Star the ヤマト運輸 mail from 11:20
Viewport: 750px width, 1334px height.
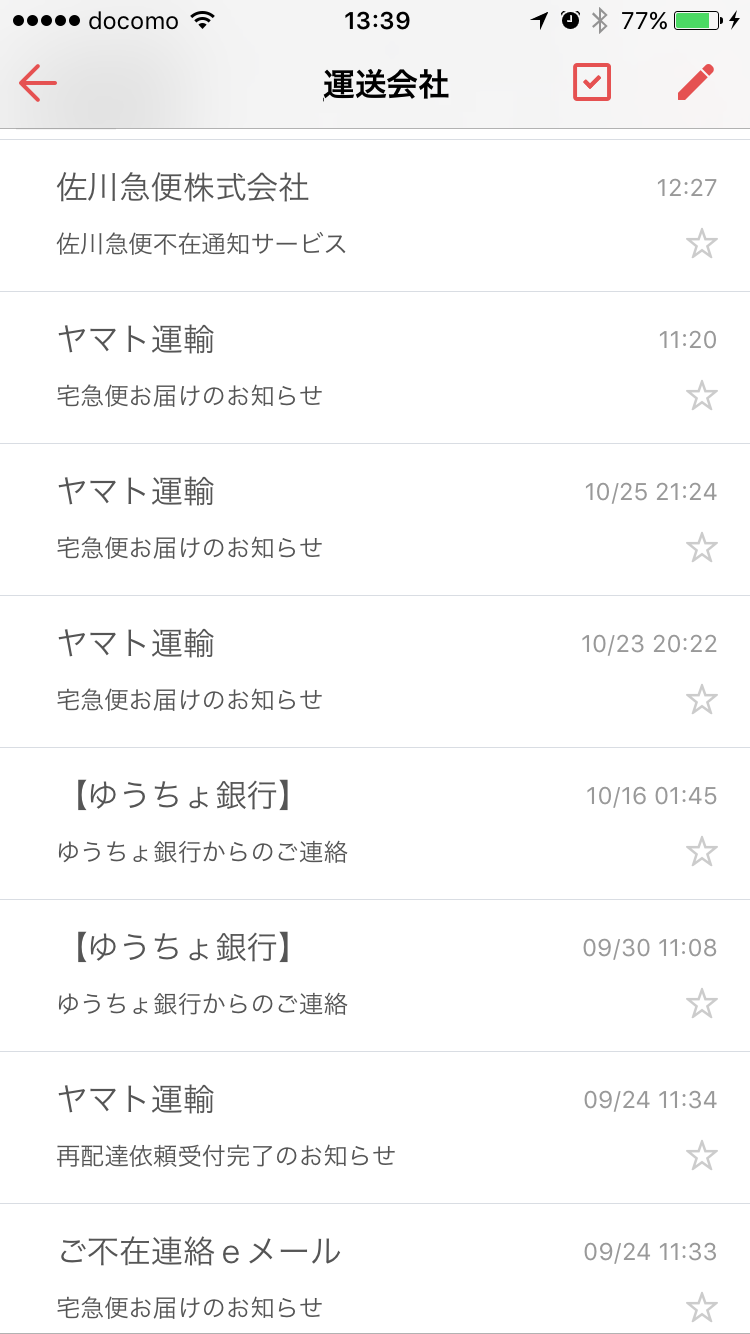pyautogui.click(x=702, y=395)
